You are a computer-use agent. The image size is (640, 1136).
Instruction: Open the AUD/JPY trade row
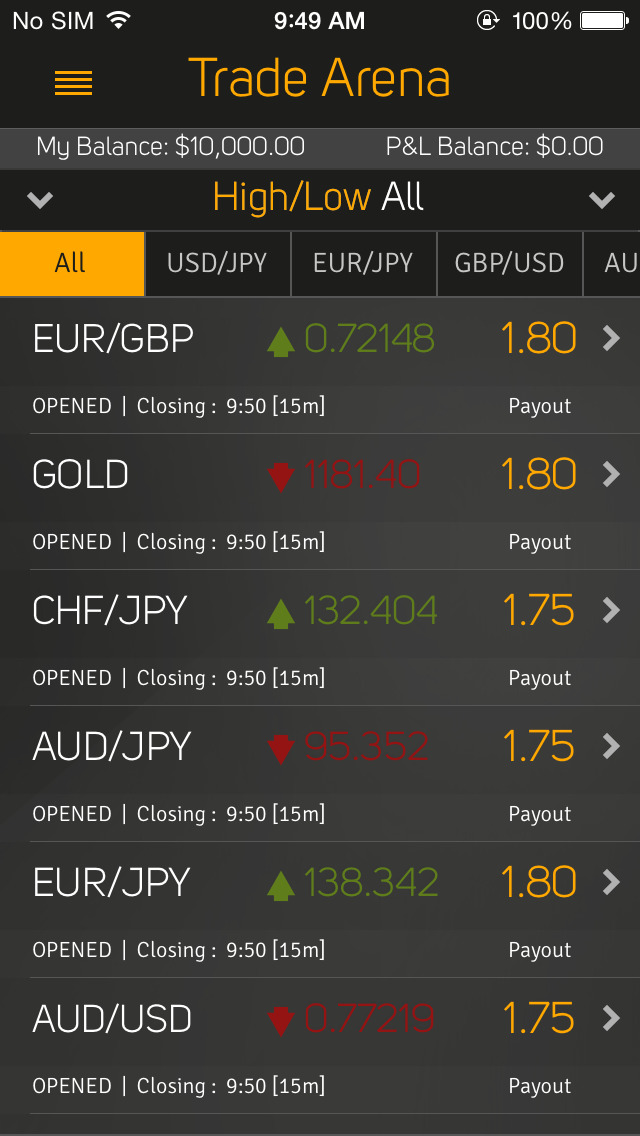(x=320, y=774)
